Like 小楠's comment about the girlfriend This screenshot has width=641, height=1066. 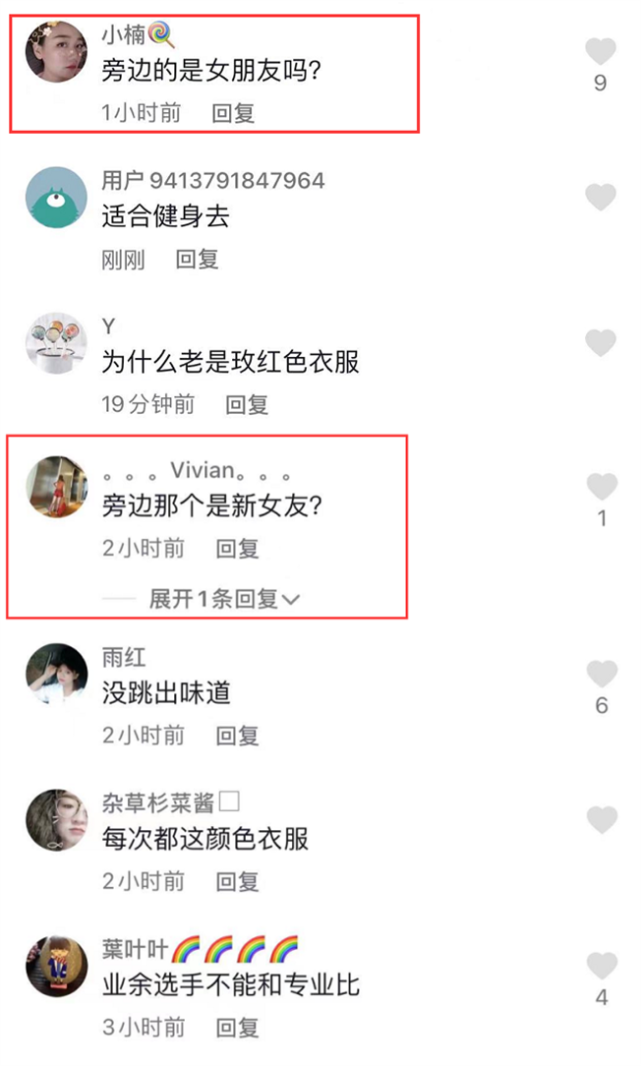click(600, 52)
